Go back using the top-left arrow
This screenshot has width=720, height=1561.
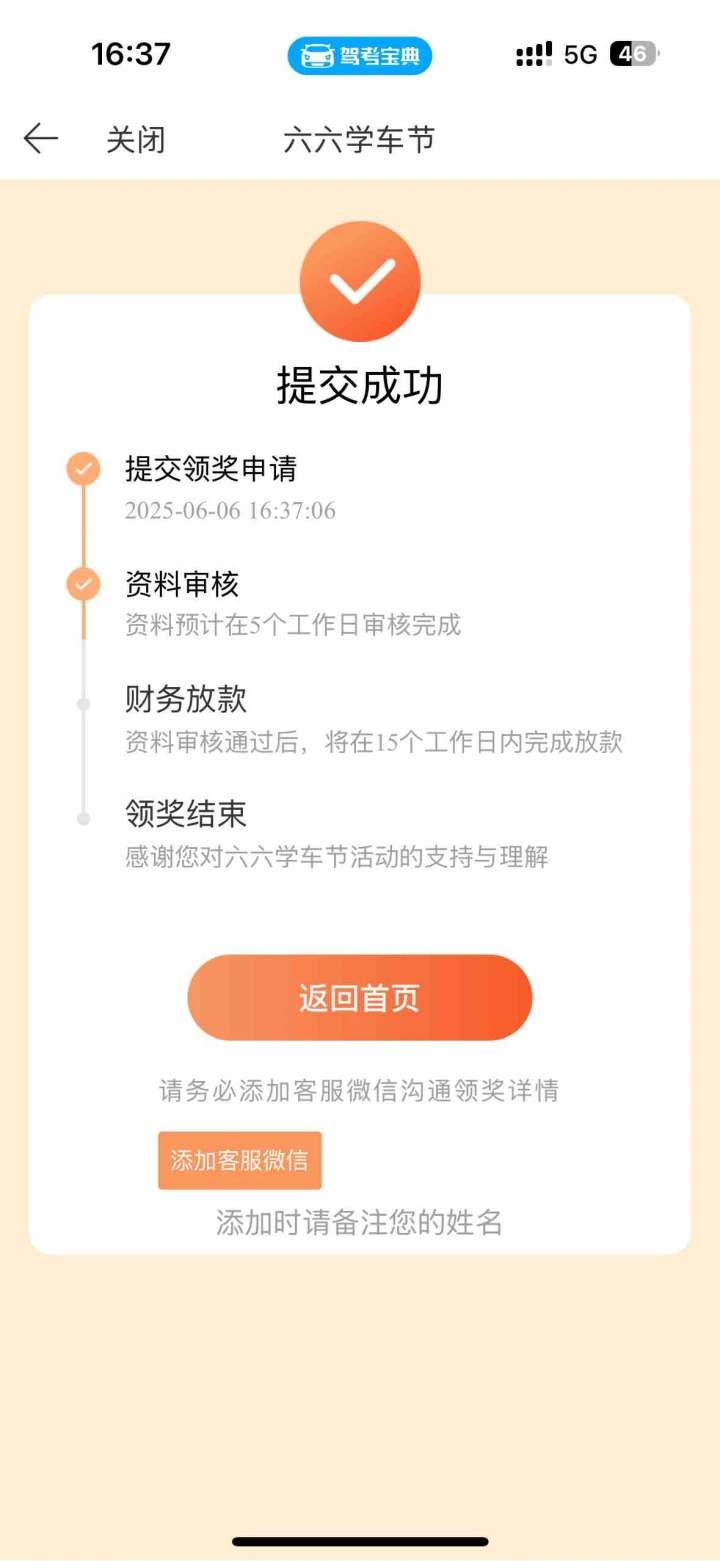(x=41, y=139)
